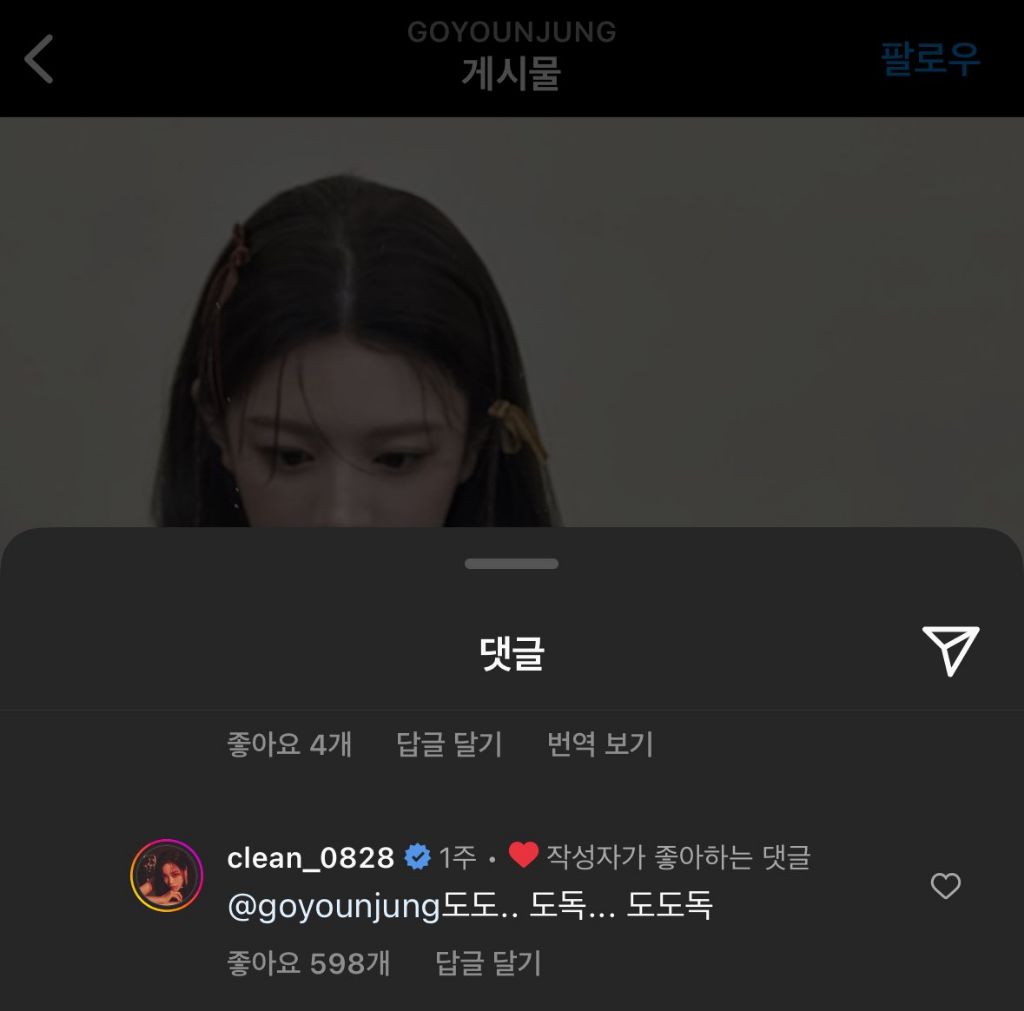Like the comment from clean_0828
Image resolution: width=1024 pixels, height=1011 pixels.
click(x=945, y=886)
